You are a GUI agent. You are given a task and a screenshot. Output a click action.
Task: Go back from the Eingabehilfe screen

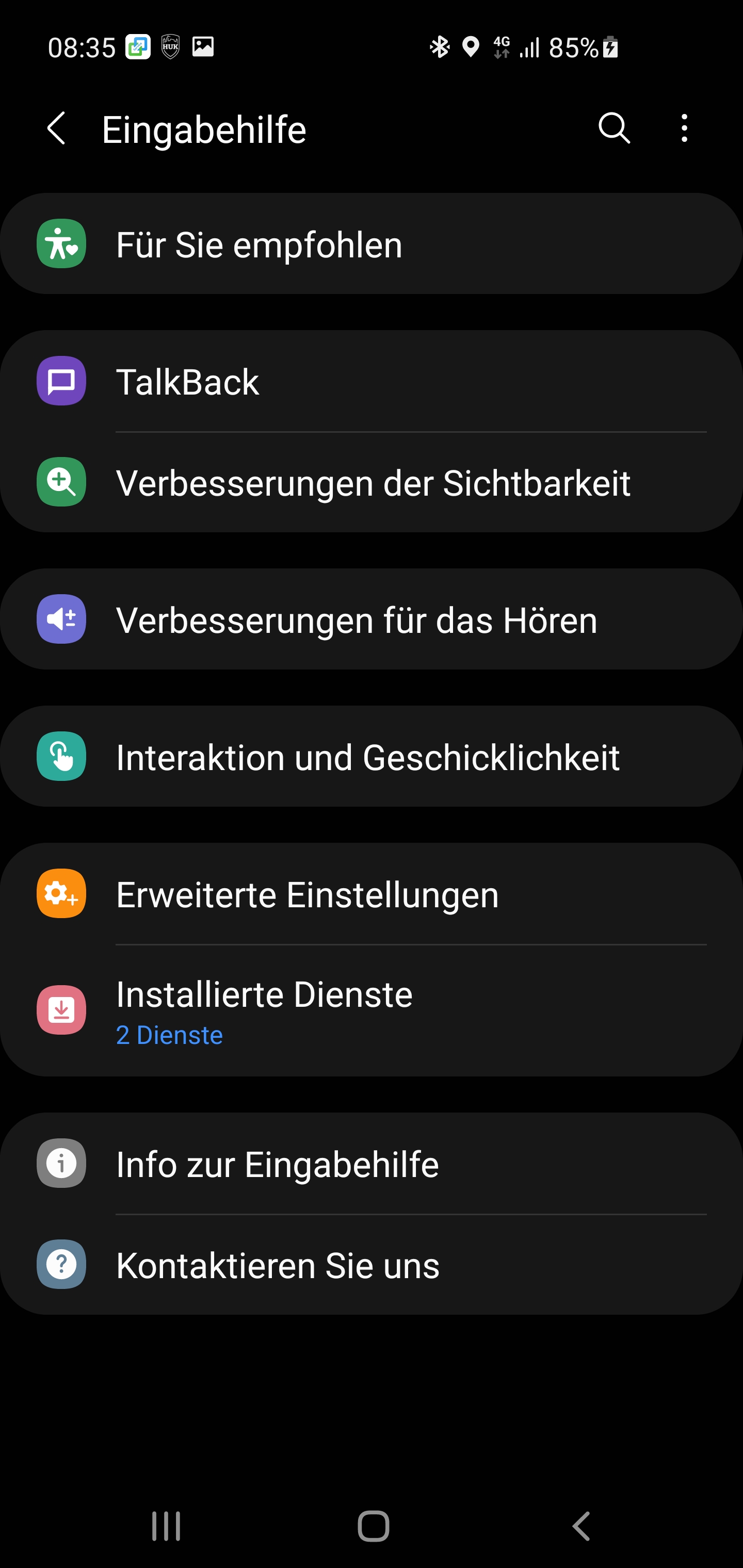[x=56, y=128]
